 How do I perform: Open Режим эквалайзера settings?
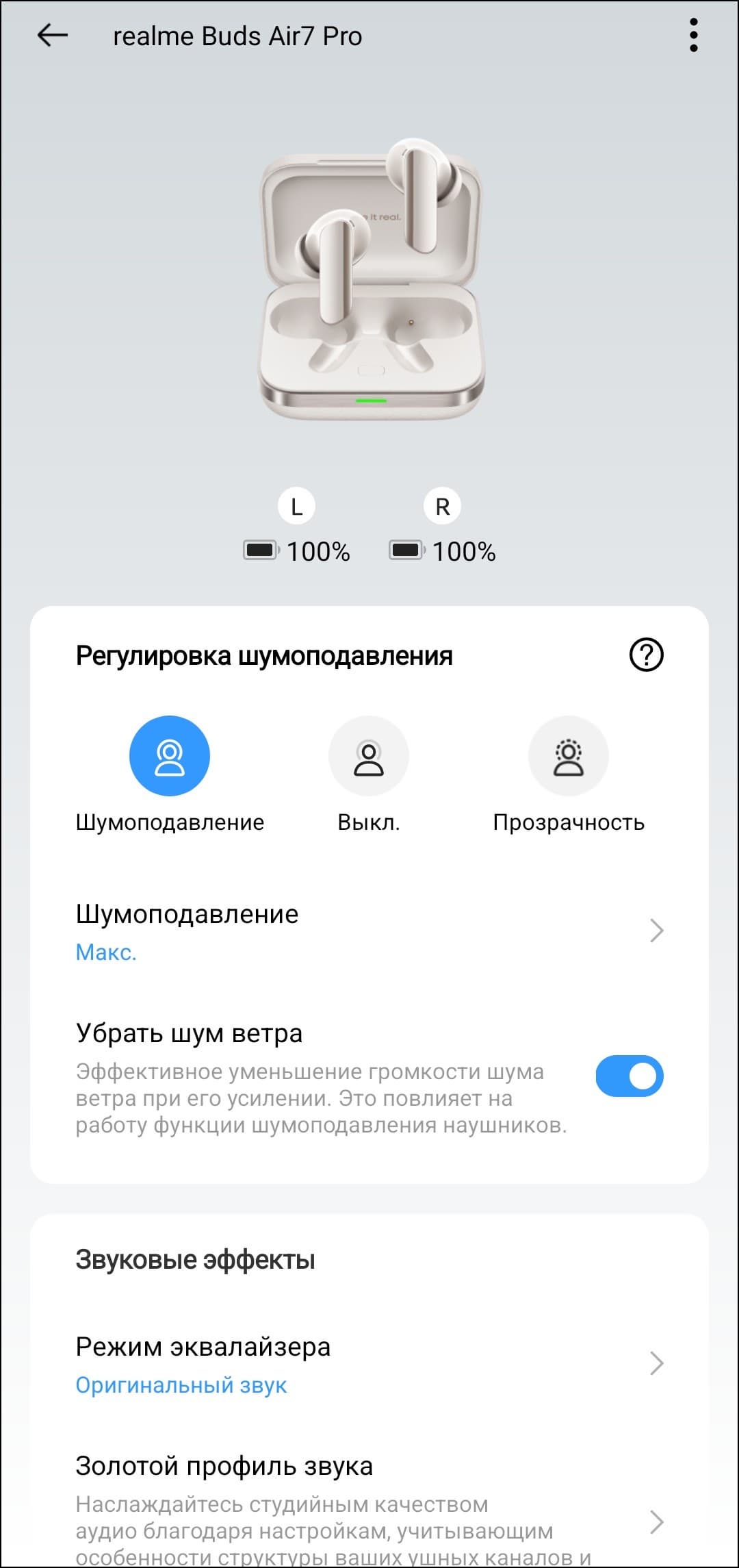tap(369, 1364)
